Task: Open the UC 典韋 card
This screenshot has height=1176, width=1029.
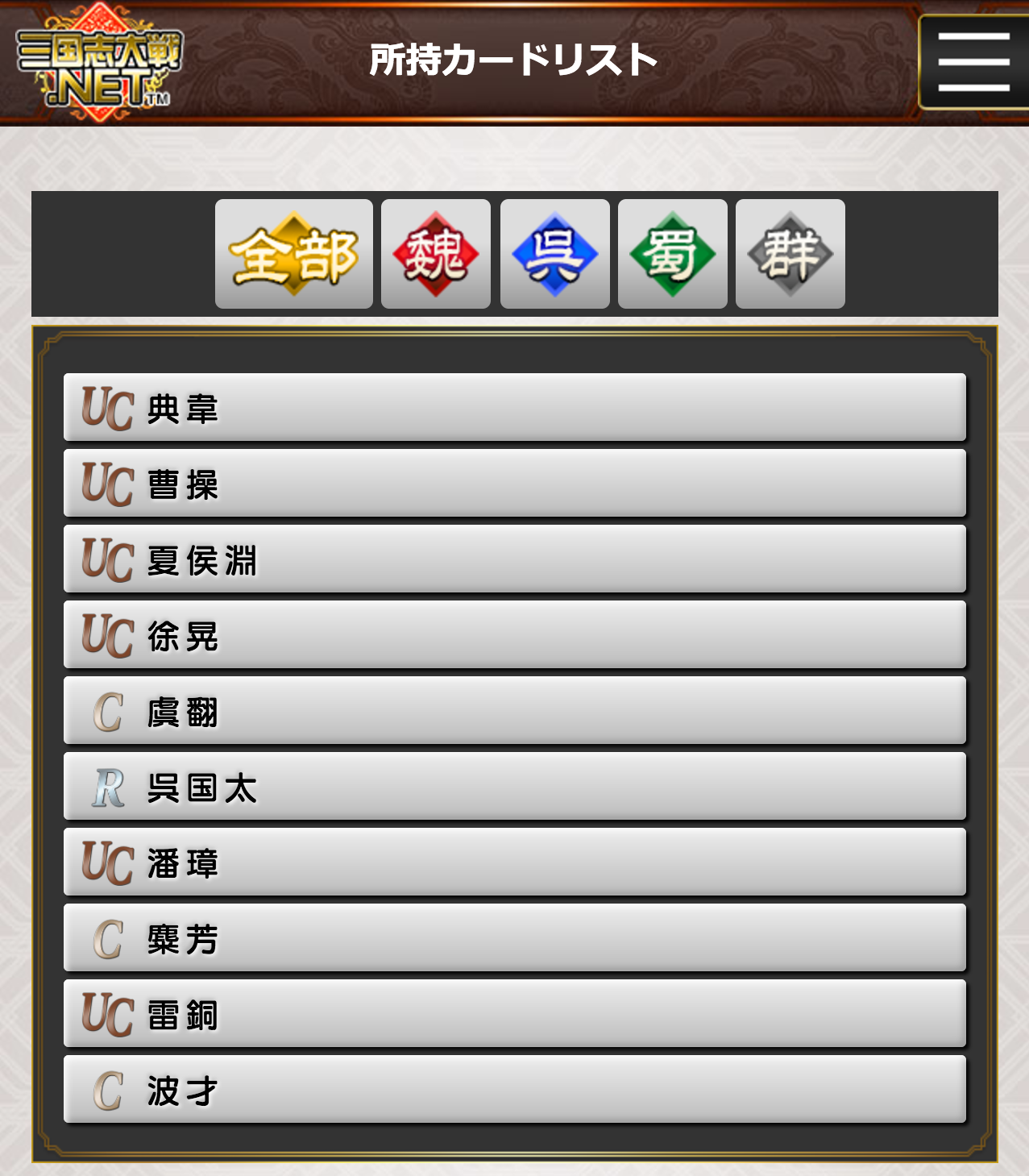Action: [514, 407]
